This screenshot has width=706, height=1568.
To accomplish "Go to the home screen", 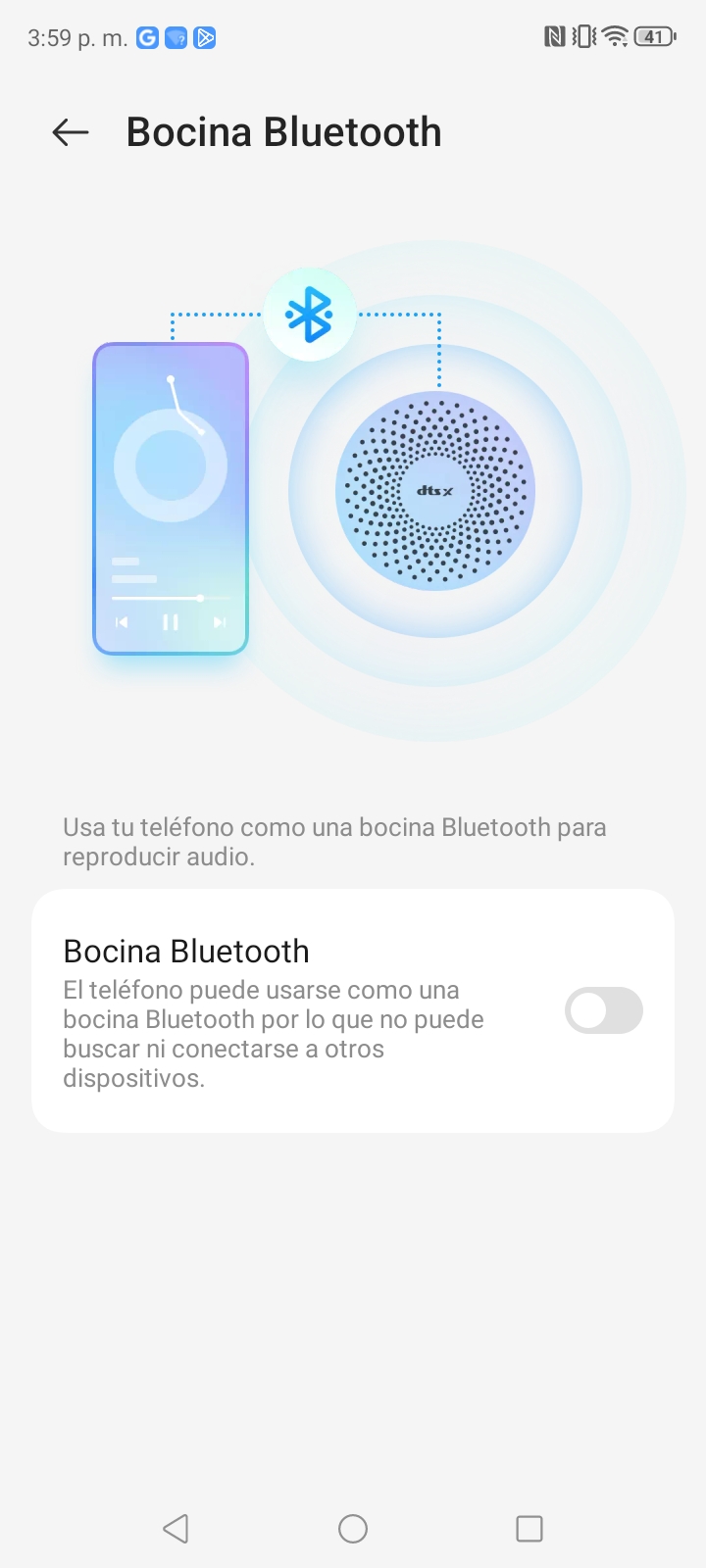I will click(353, 1528).
